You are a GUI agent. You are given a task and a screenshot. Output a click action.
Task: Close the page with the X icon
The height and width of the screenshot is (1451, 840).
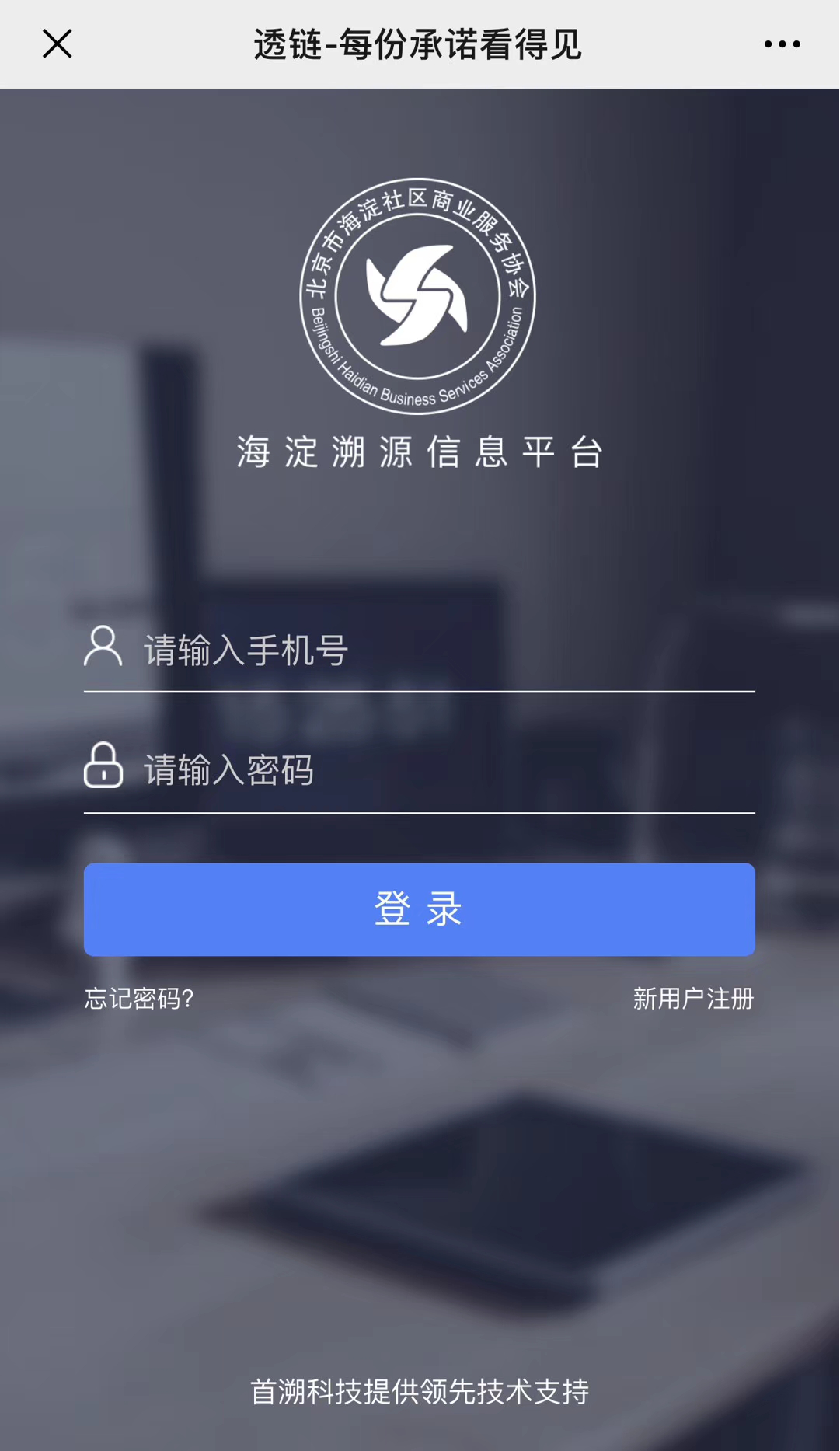tap(57, 44)
